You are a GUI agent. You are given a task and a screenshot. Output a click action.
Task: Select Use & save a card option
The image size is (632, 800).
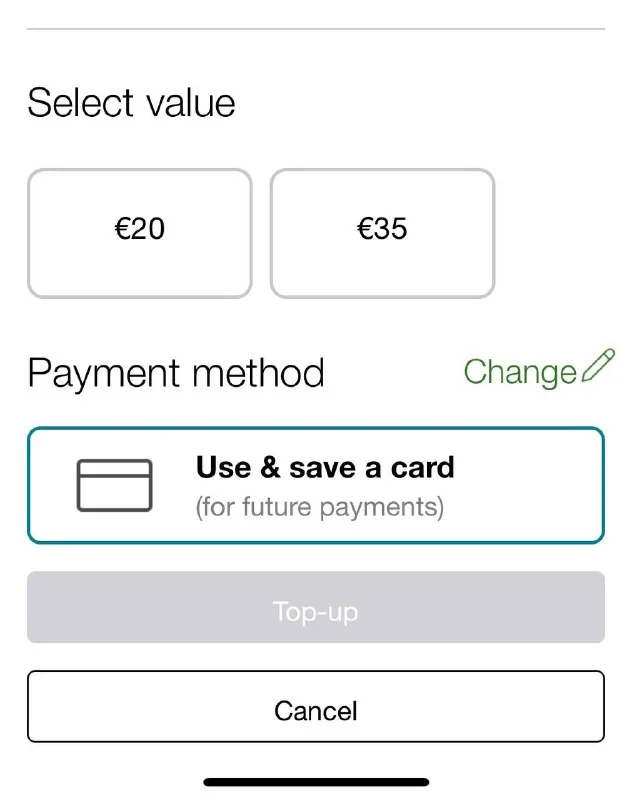(x=315, y=485)
